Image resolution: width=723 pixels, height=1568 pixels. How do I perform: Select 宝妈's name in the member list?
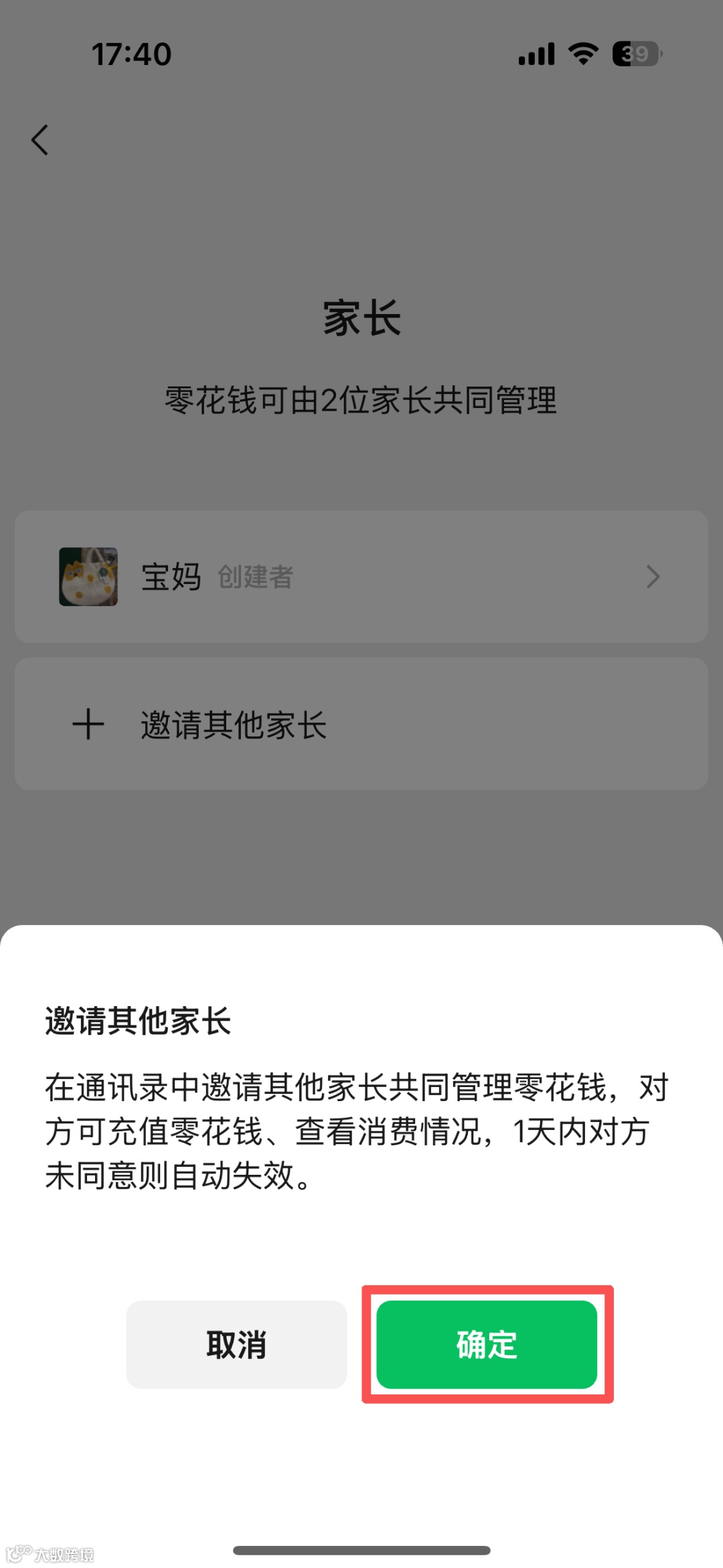pyautogui.click(x=169, y=576)
